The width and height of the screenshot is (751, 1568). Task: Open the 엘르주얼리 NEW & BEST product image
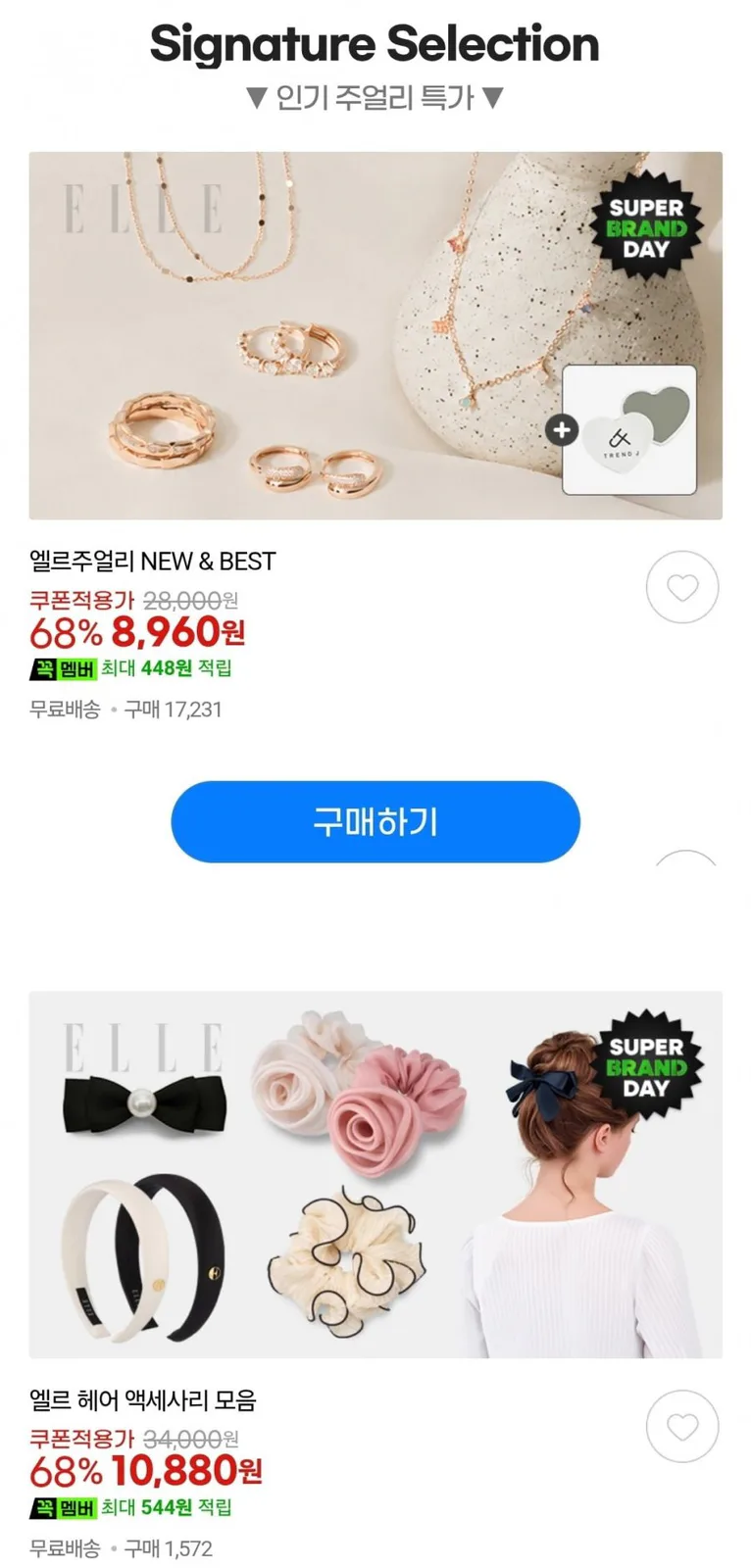click(375, 335)
